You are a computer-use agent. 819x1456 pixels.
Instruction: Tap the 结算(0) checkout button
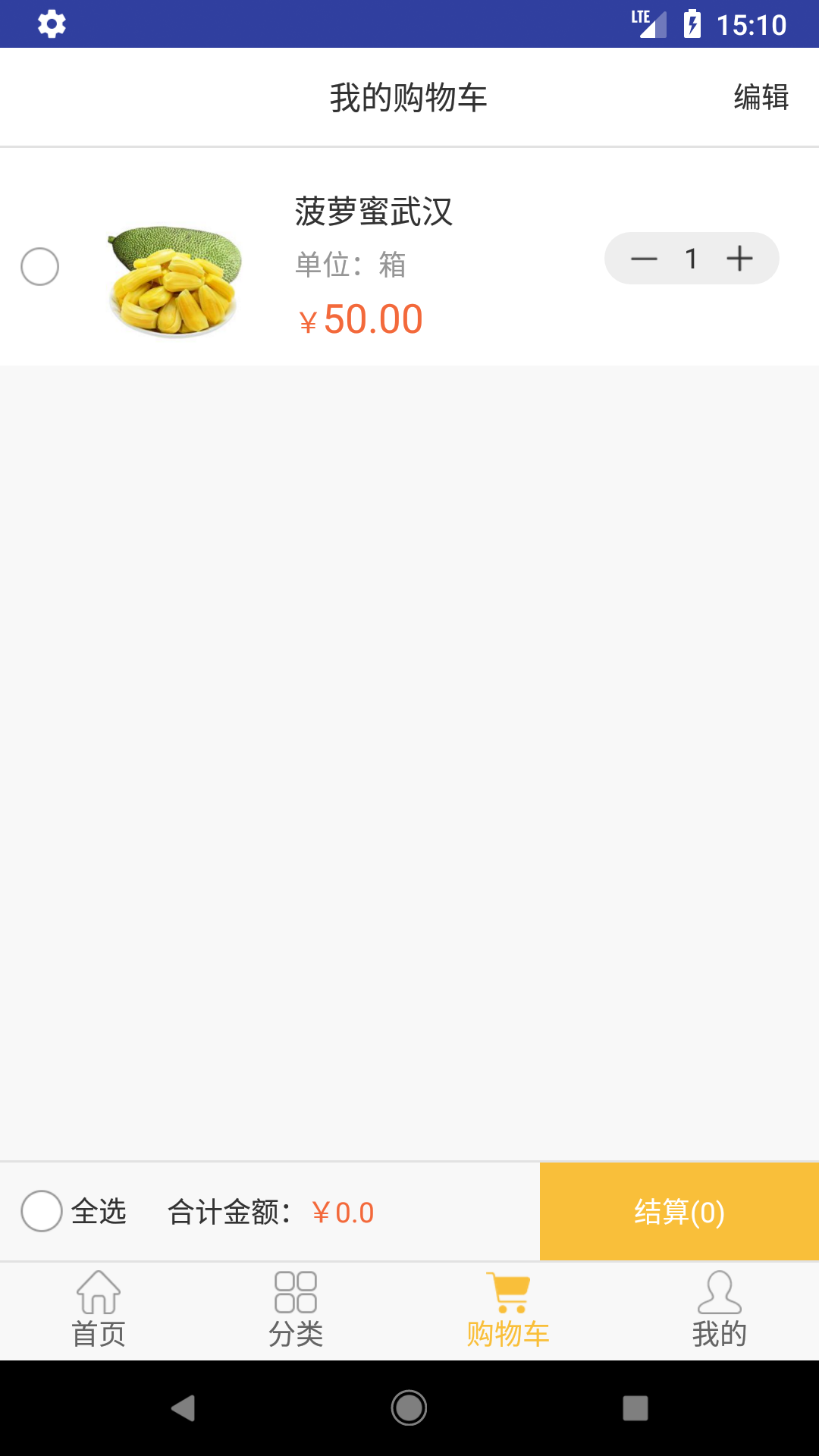click(679, 1211)
